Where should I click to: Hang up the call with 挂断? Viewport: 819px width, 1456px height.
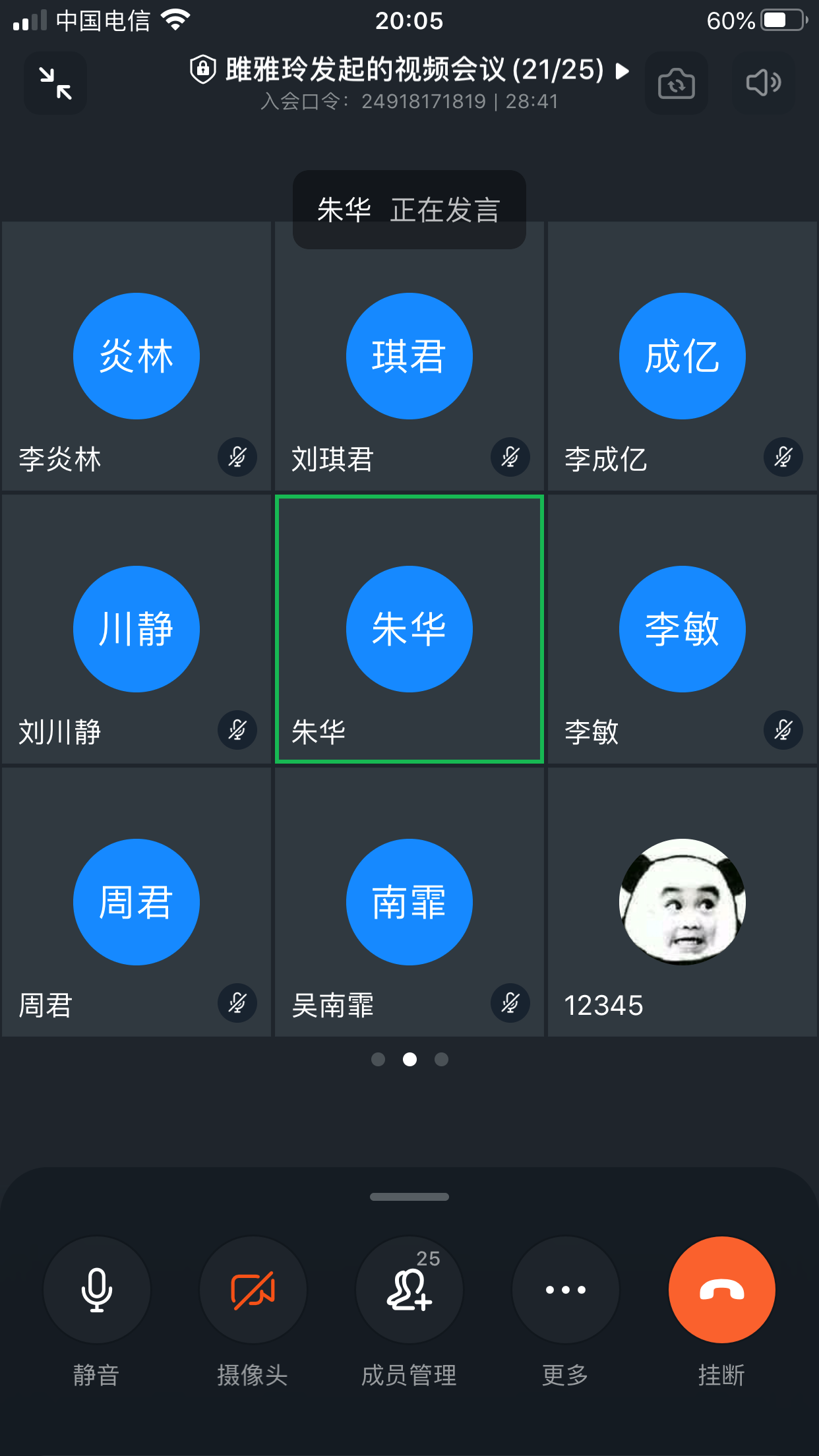click(x=721, y=1290)
